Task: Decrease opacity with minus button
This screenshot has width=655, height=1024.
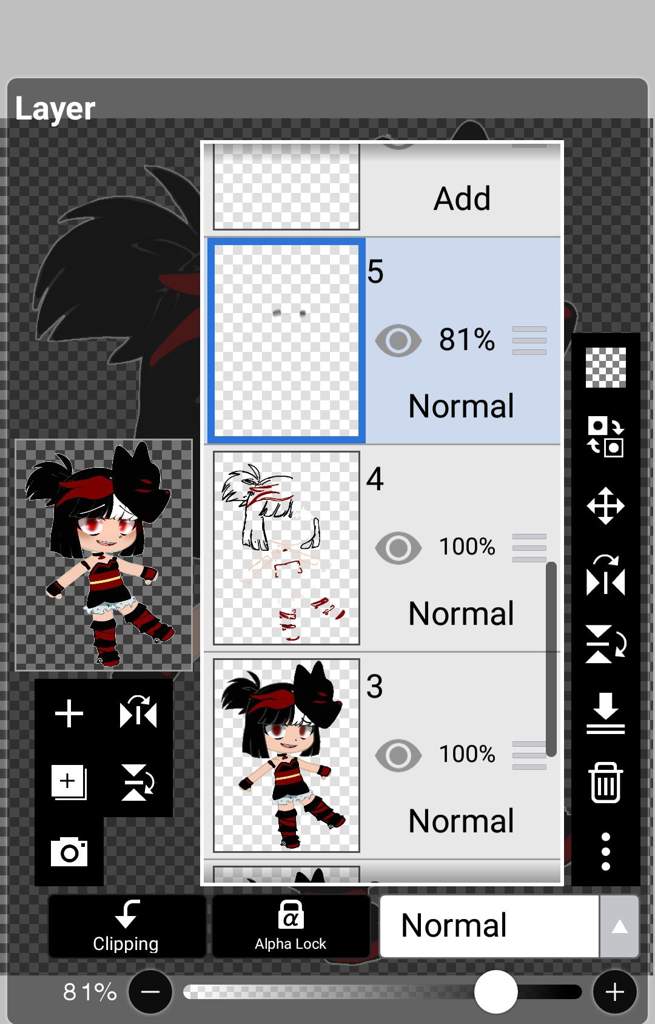Action: pos(151,992)
